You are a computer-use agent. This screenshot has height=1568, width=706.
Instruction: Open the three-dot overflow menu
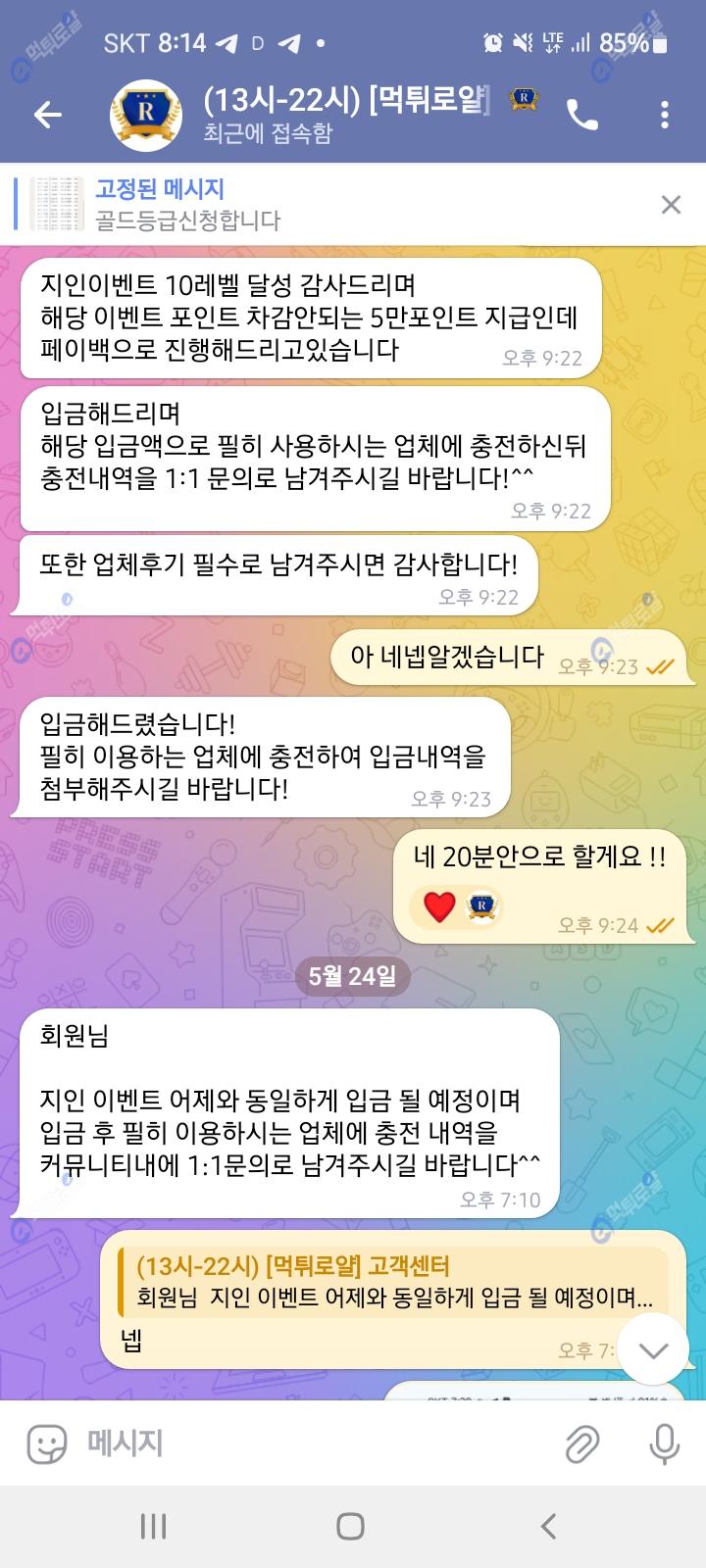coord(665,116)
